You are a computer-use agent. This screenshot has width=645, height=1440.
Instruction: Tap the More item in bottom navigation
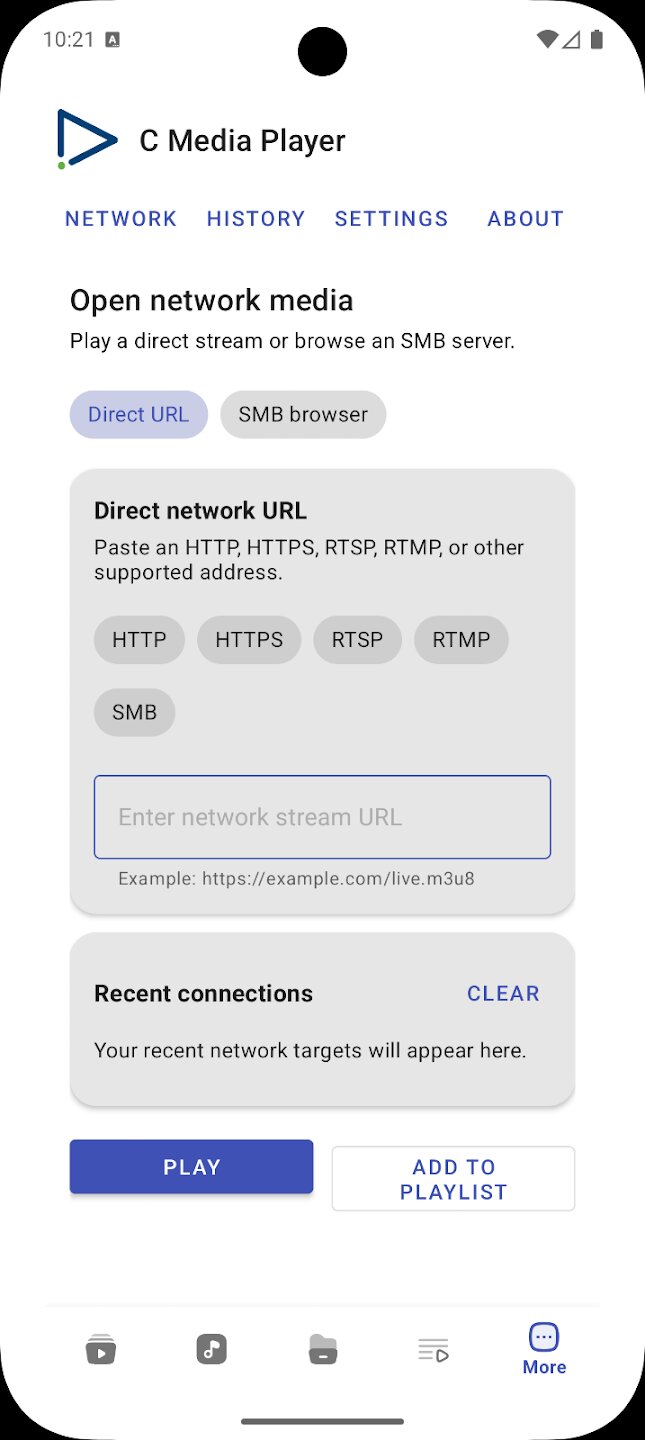coord(544,1350)
